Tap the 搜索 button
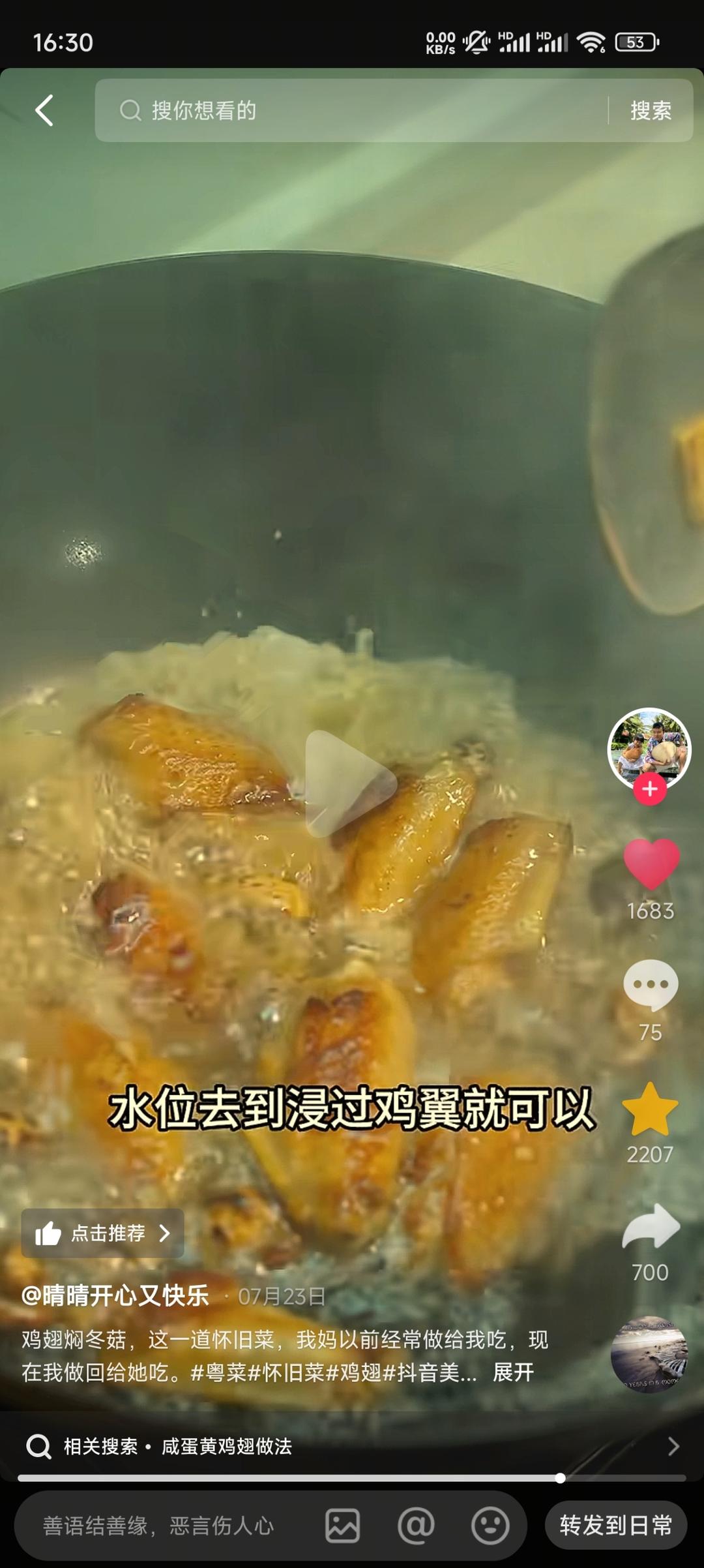The image size is (704, 1568). [651, 110]
